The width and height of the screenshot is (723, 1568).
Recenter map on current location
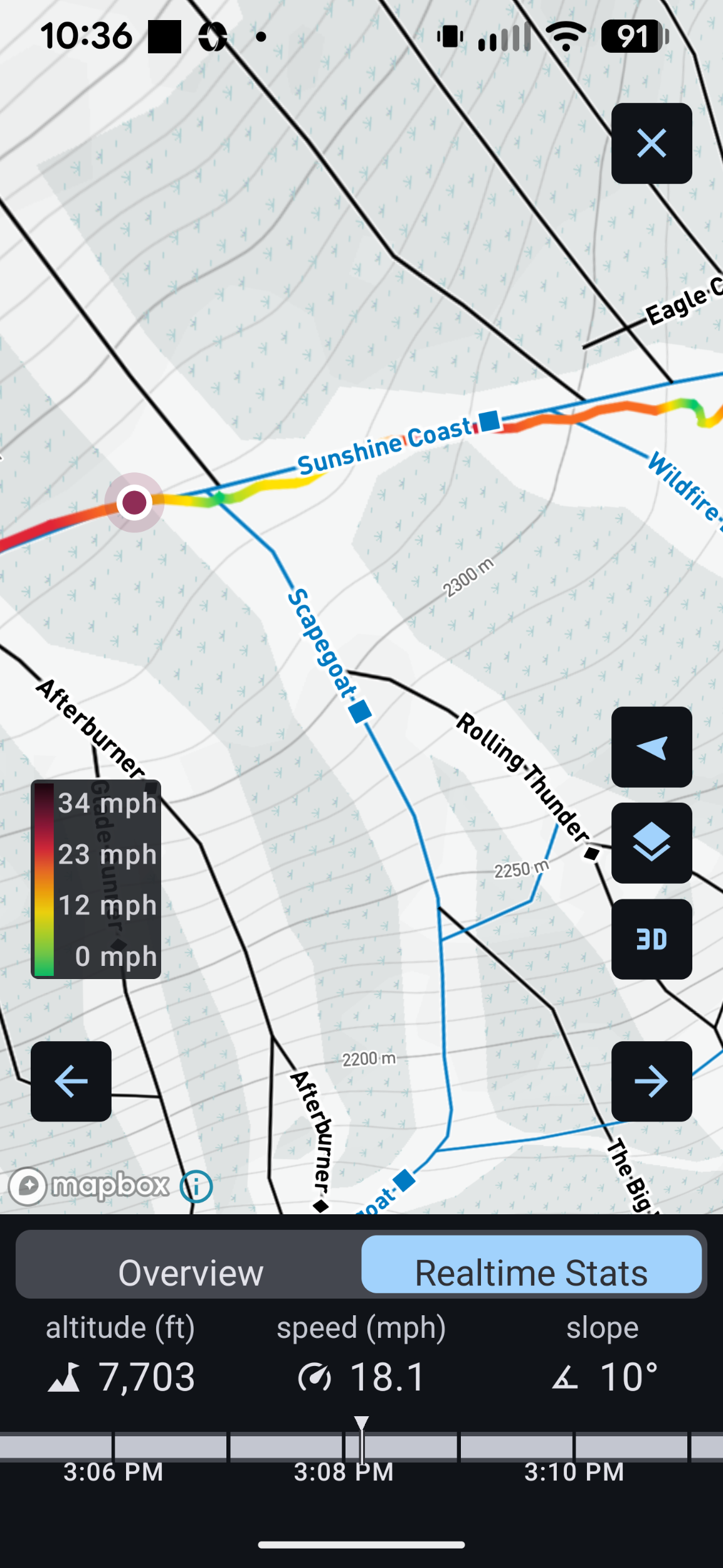point(651,747)
